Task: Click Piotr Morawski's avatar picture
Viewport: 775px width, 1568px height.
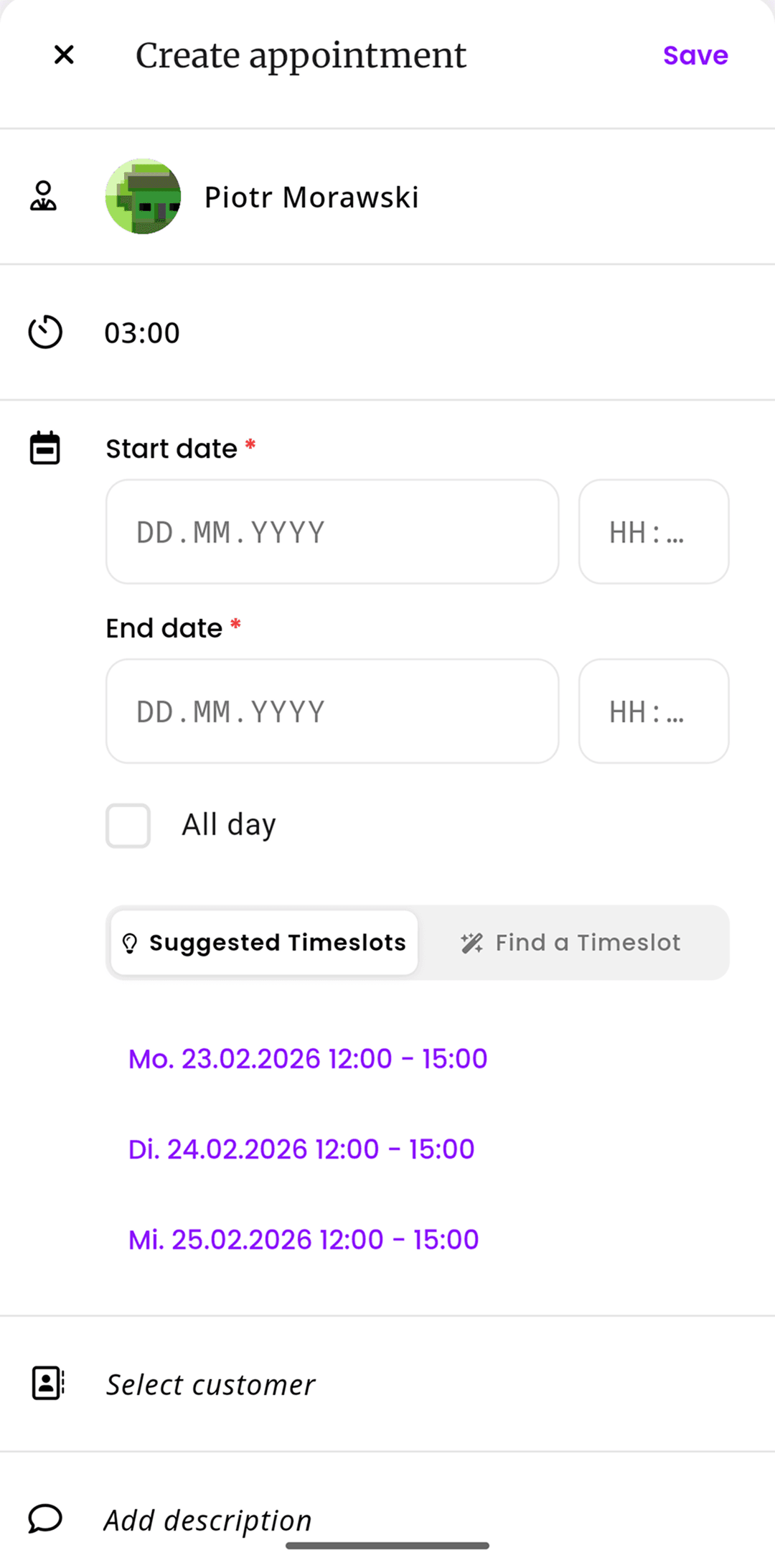Action: coord(144,196)
